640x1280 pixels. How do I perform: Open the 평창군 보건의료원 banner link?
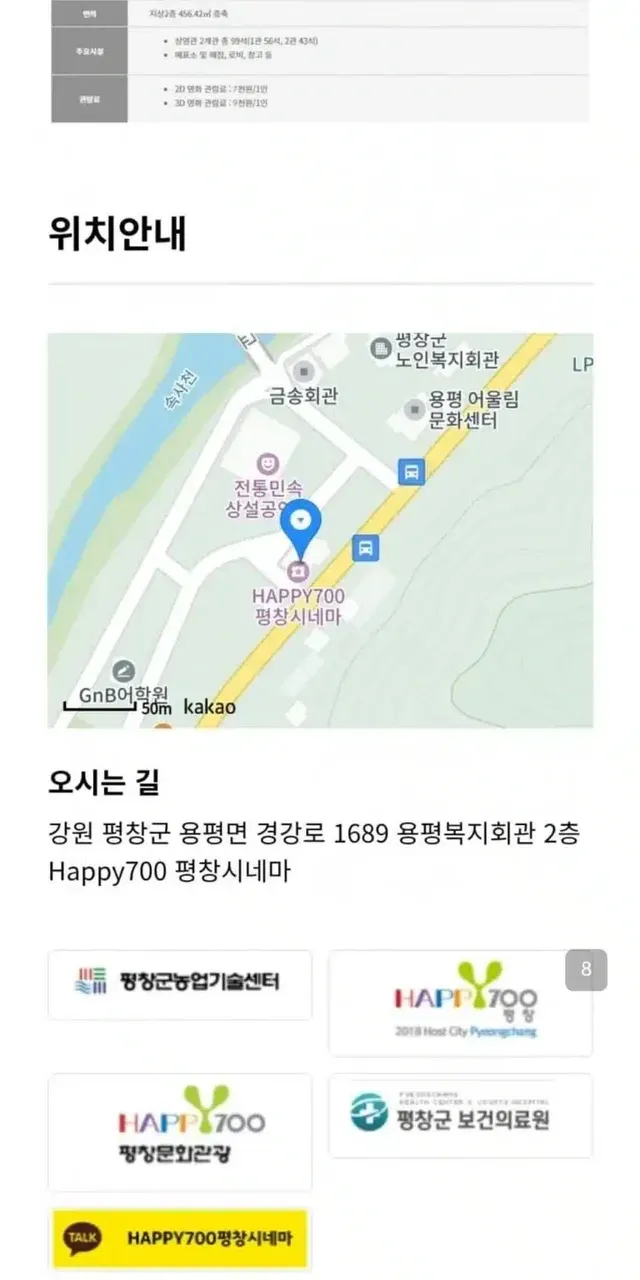point(460,1115)
